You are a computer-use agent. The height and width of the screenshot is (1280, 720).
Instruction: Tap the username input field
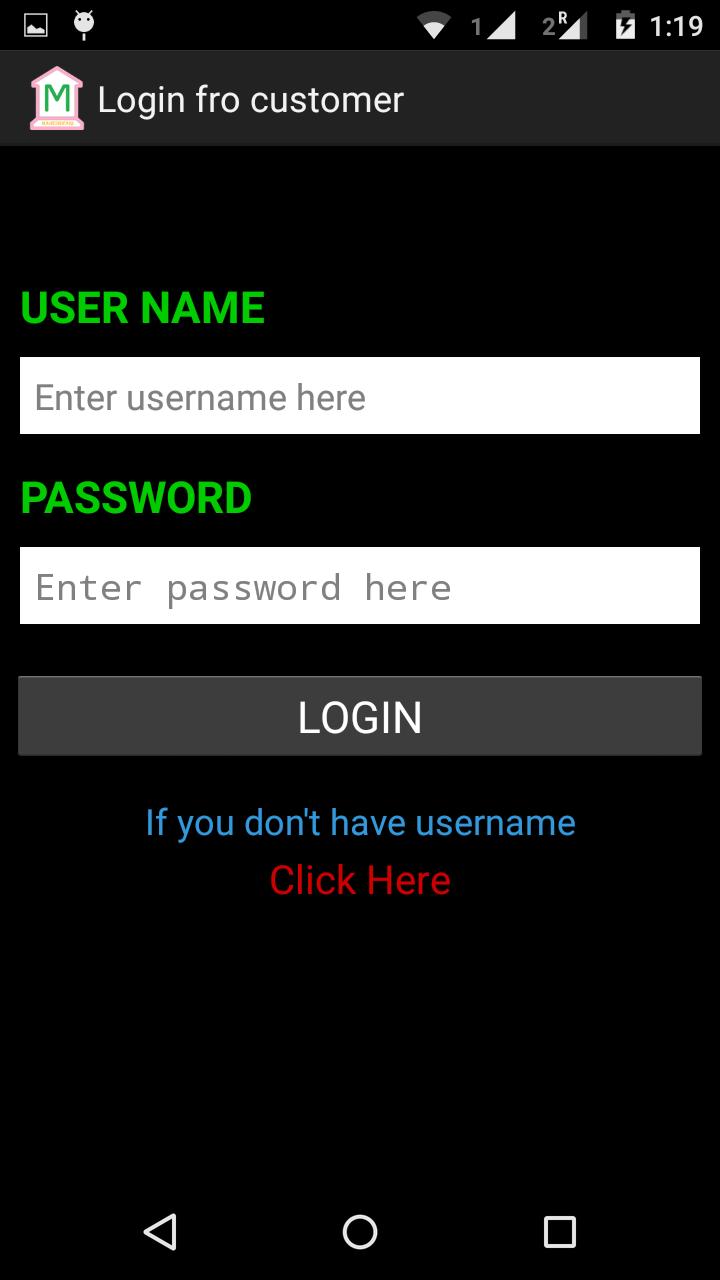click(x=360, y=396)
